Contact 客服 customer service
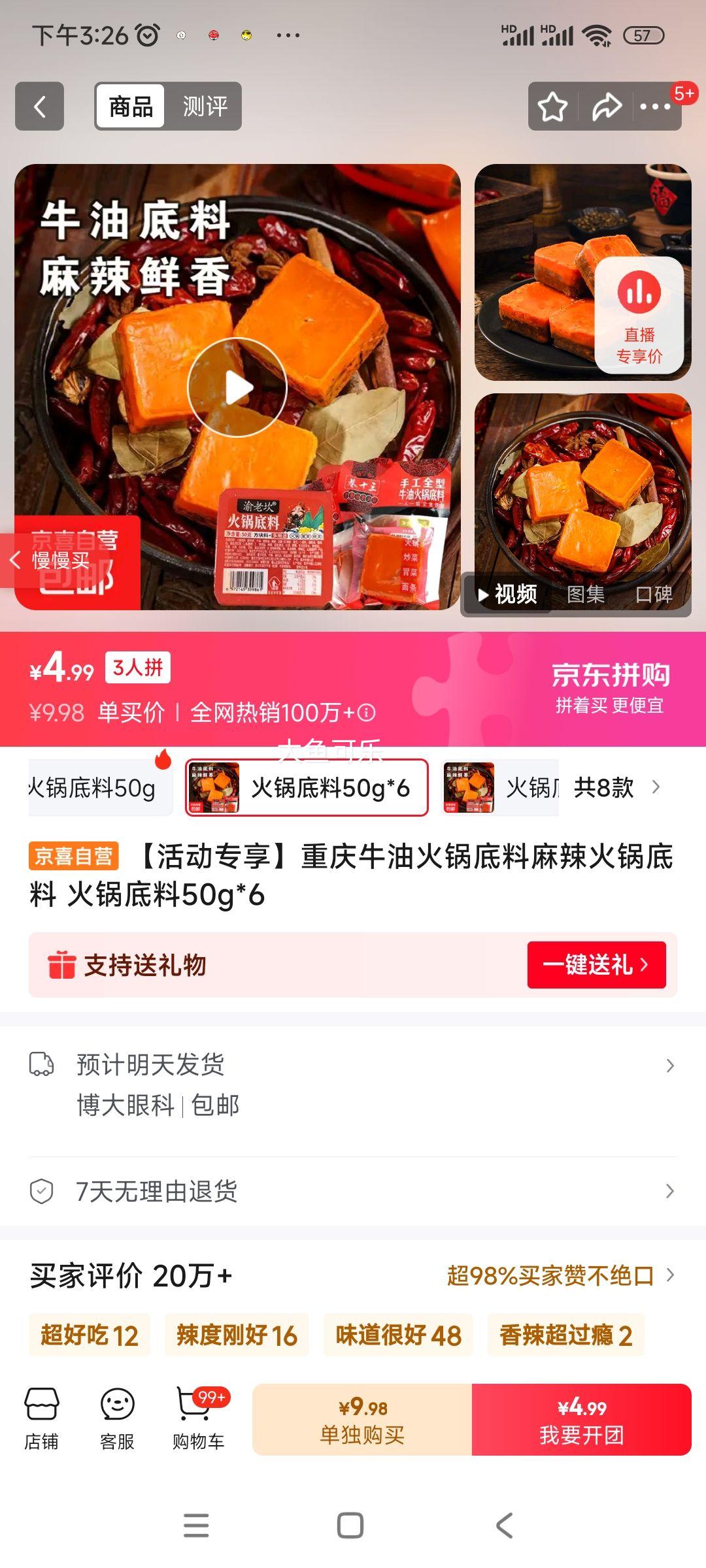Viewport: 706px width, 1568px height. click(118, 1419)
